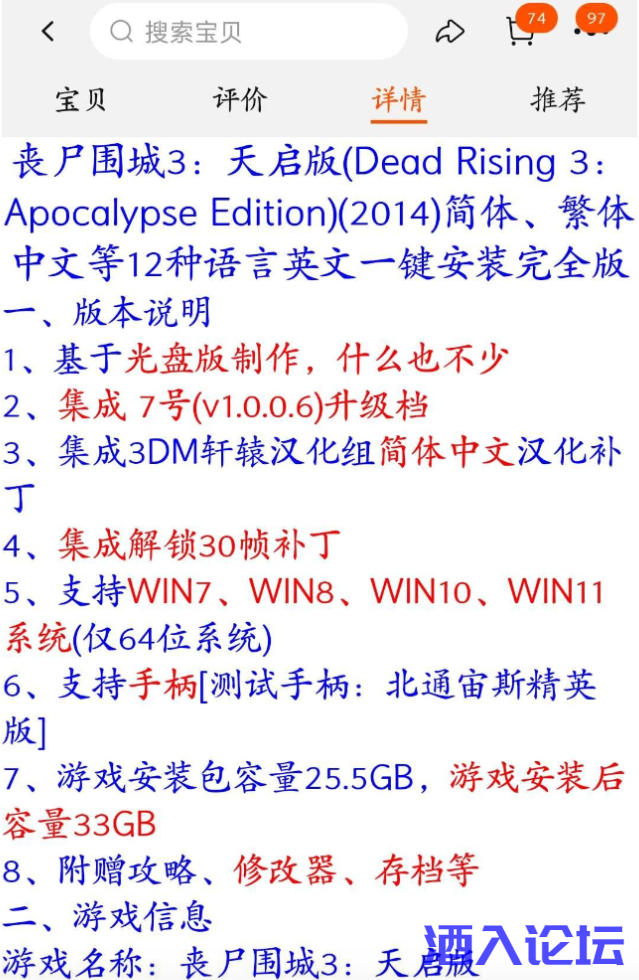Switch to the 推荐 tab
Viewport: 639px width, 980px height.
(x=557, y=99)
